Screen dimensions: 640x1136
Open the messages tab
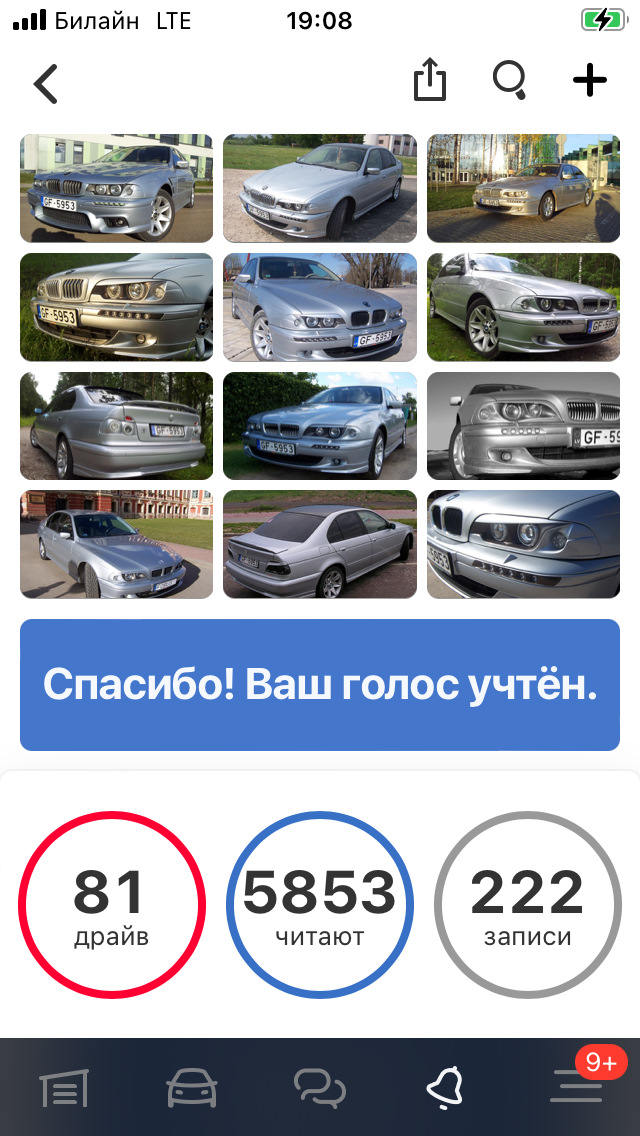tap(320, 1088)
